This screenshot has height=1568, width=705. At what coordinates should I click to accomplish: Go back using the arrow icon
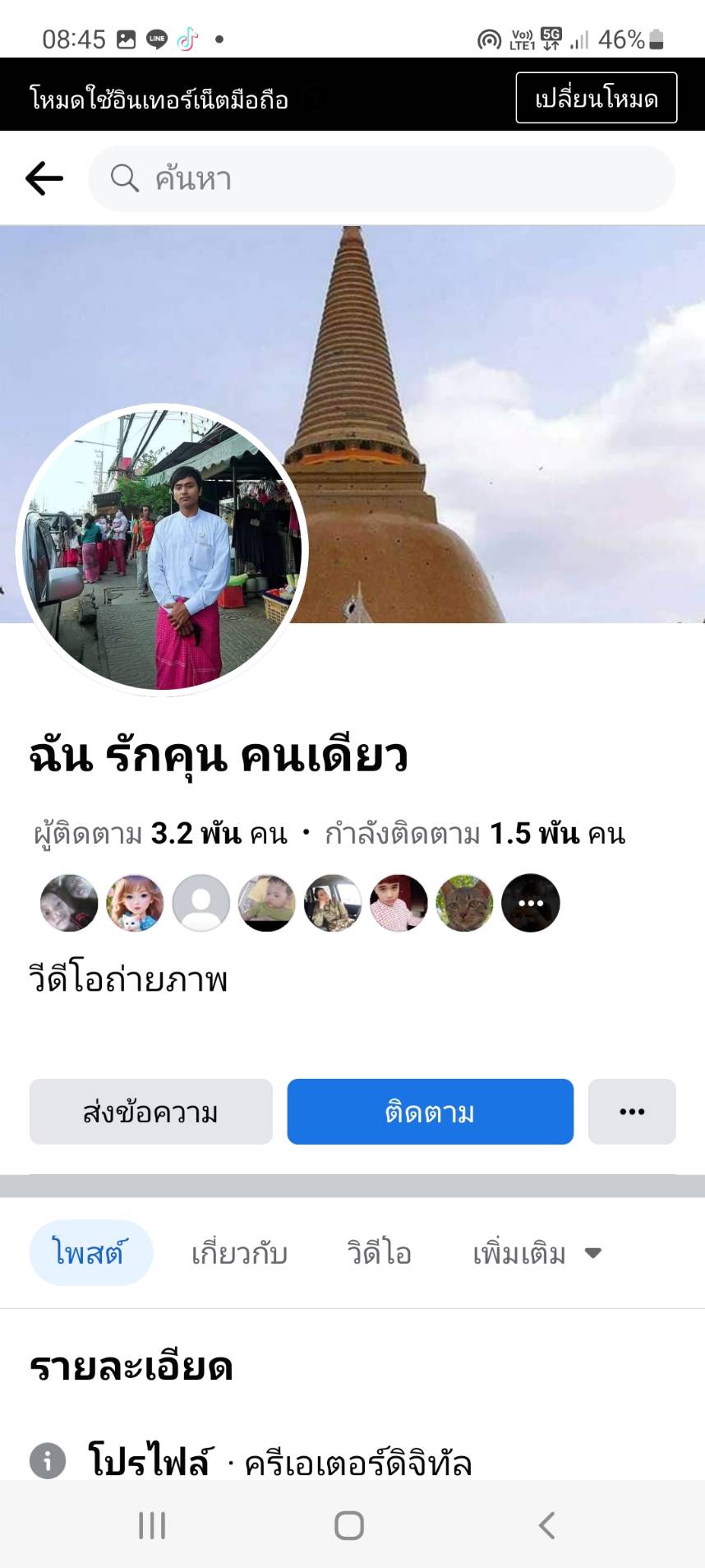(44, 178)
